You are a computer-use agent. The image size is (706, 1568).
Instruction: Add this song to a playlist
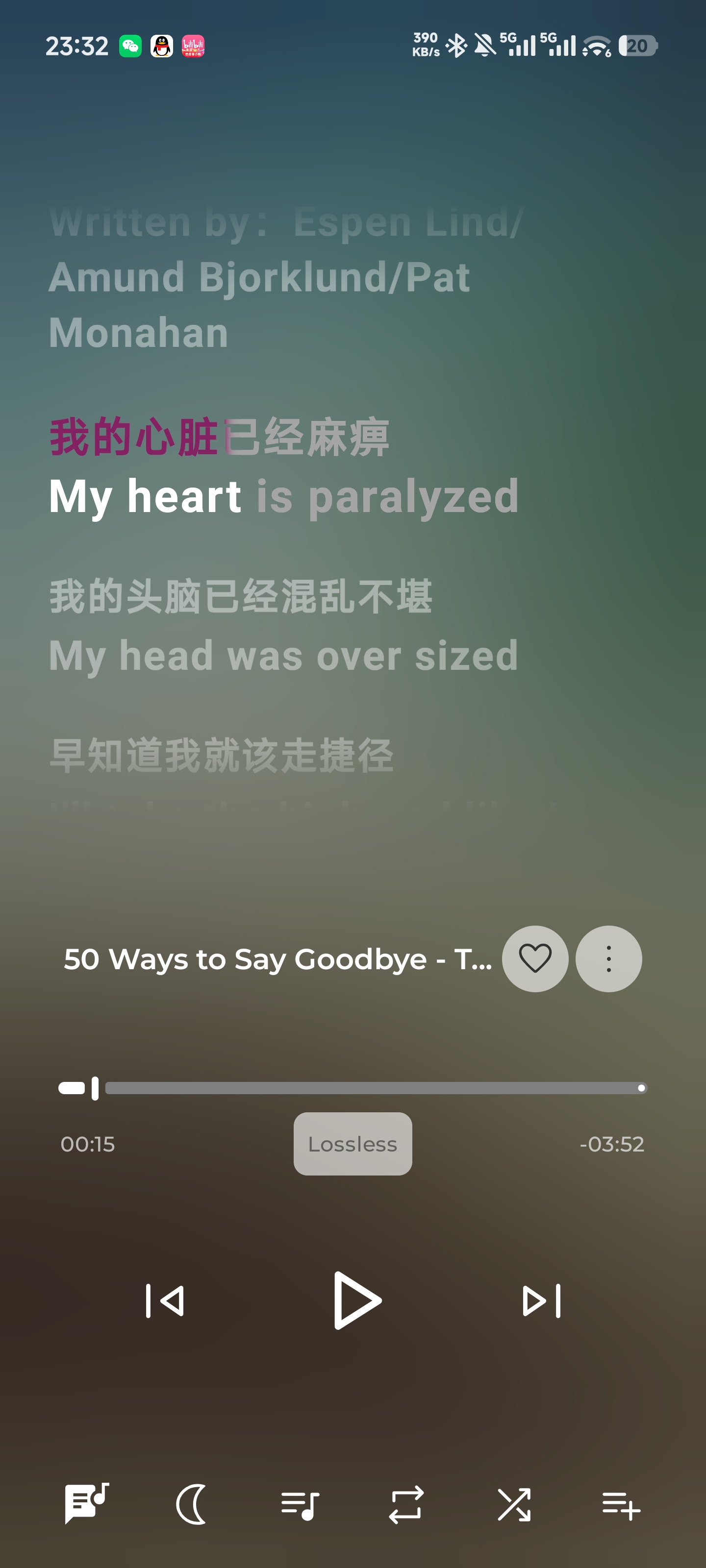(621, 1504)
